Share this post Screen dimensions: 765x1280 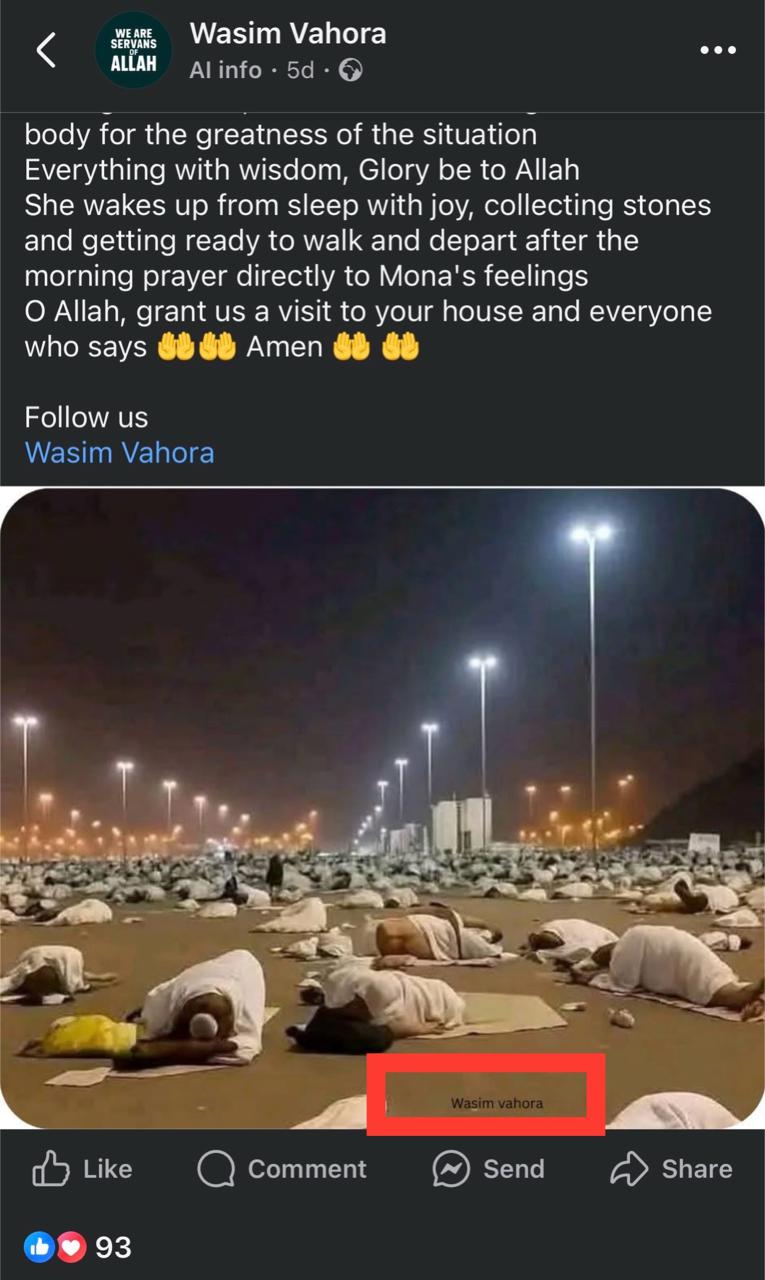[x=671, y=1169]
